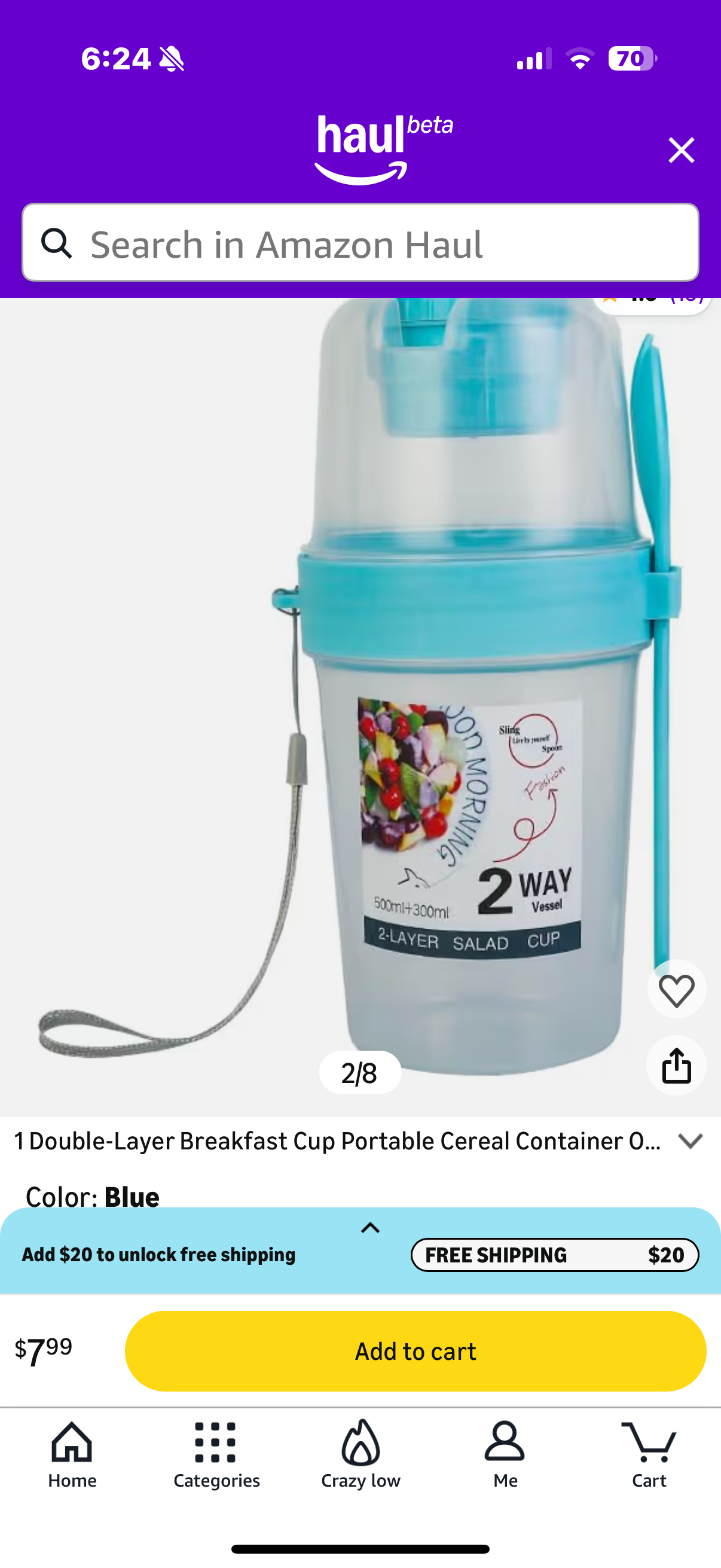Switch to Crazy low deals
The width and height of the screenshot is (721, 1568).
click(361, 1455)
